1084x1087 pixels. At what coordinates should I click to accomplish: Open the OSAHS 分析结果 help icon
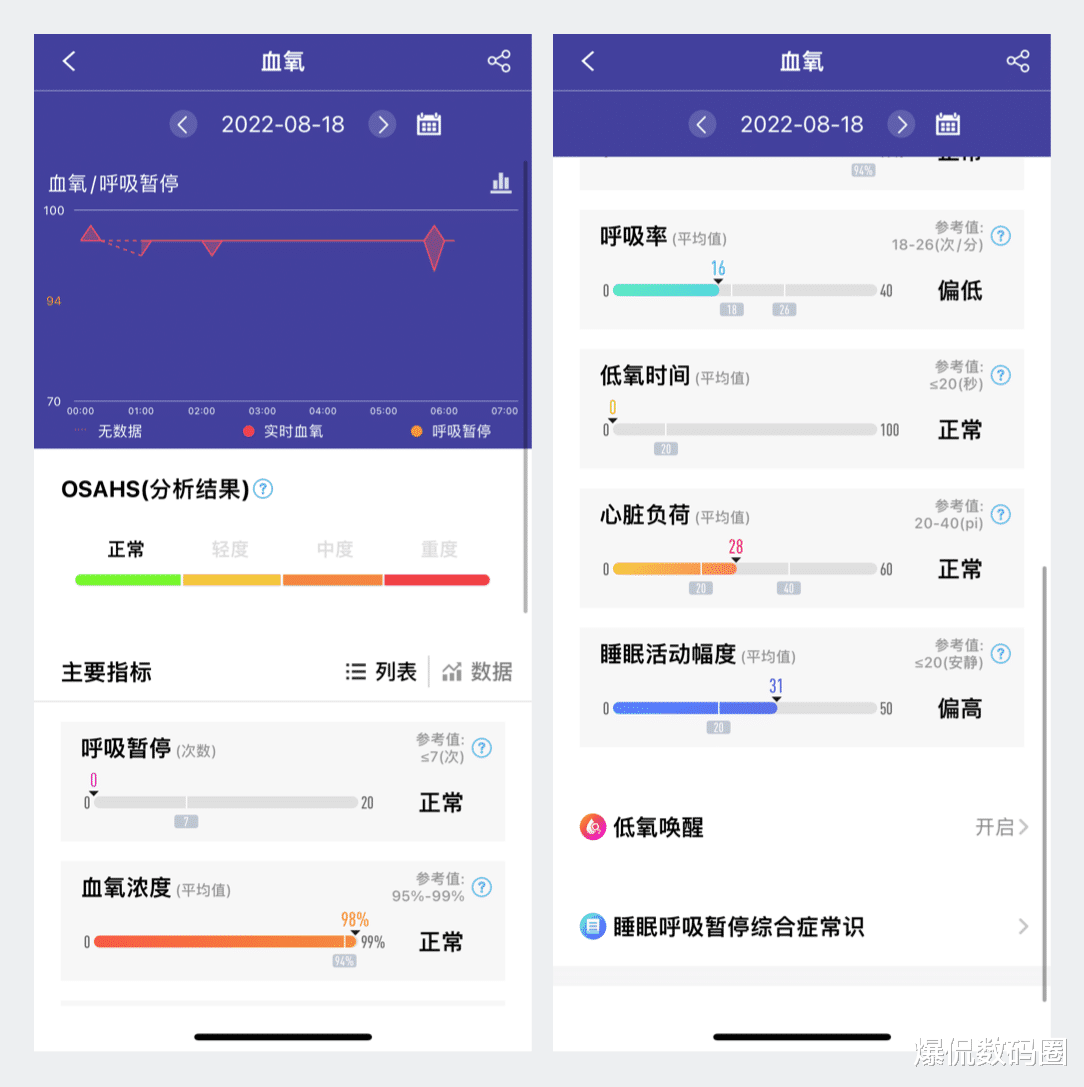click(x=262, y=489)
